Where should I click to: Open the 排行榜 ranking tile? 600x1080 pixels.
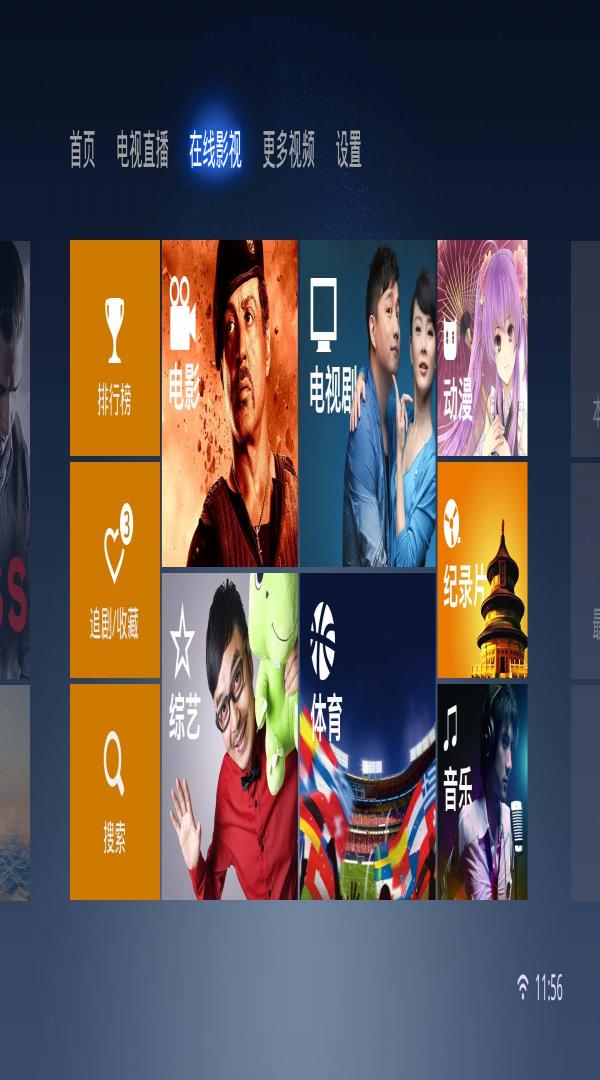tap(115, 348)
